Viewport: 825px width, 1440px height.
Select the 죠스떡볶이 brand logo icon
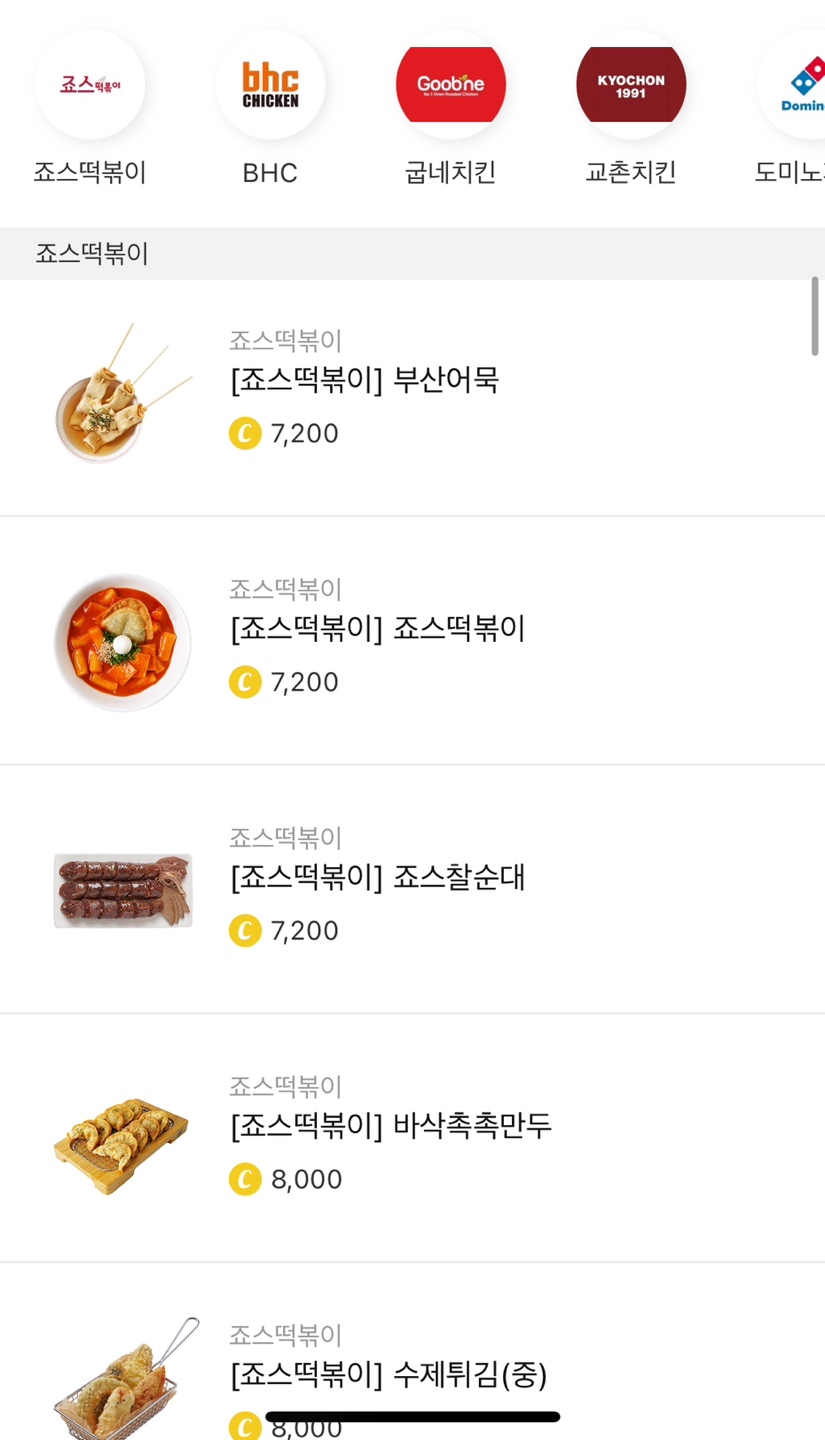pos(90,84)
